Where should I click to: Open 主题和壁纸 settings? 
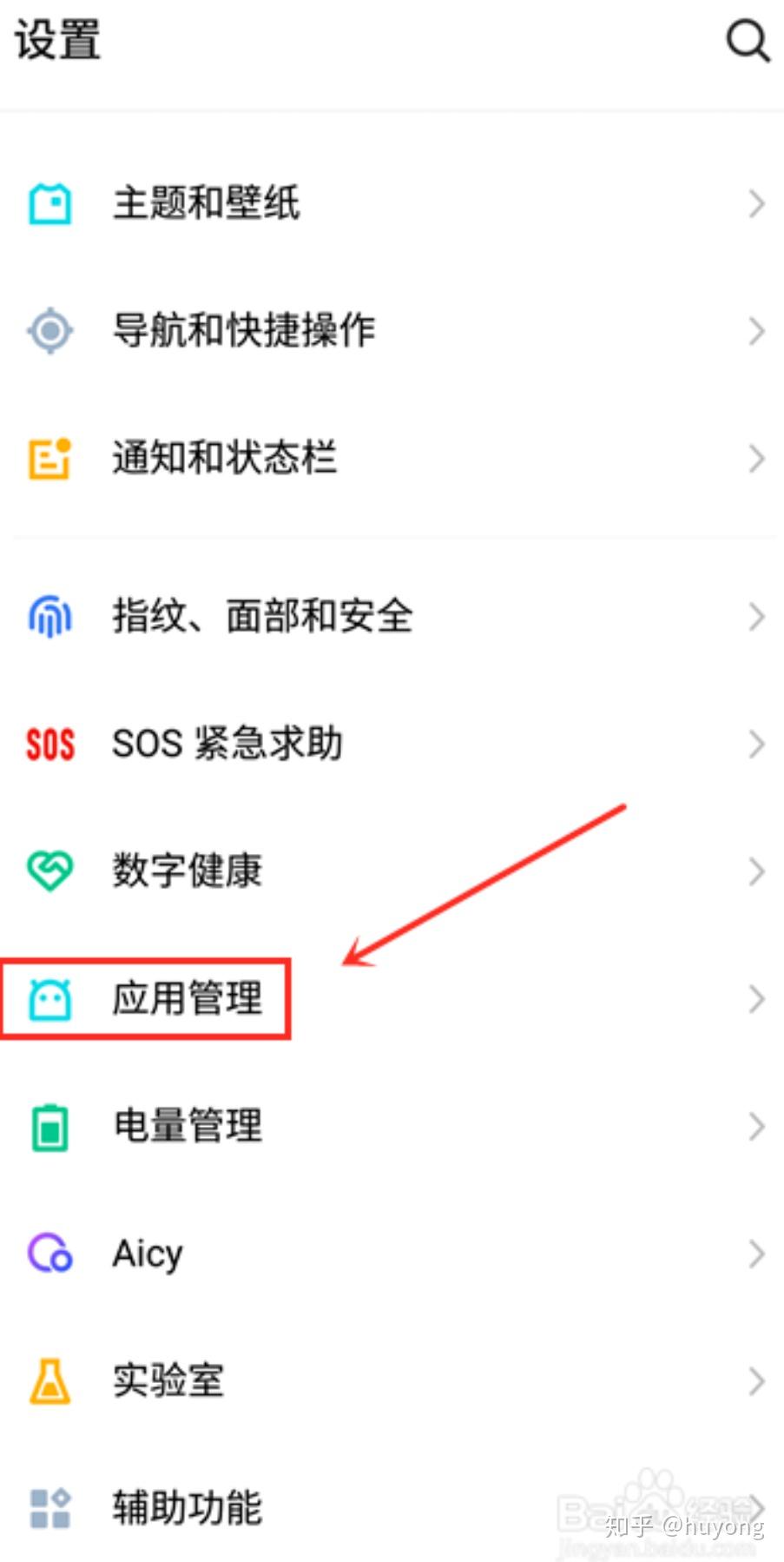click(x=207, y=203)
